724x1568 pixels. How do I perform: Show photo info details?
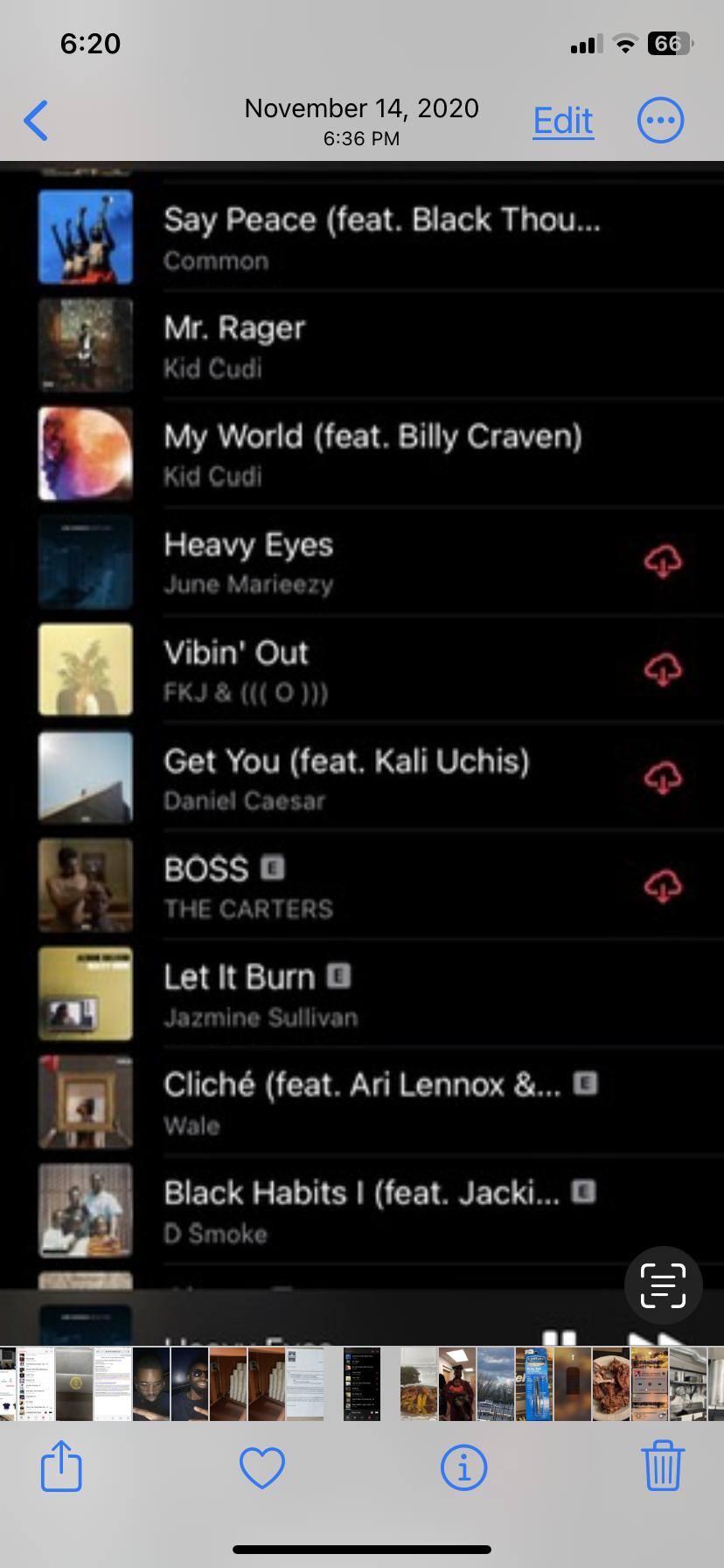463,1467
